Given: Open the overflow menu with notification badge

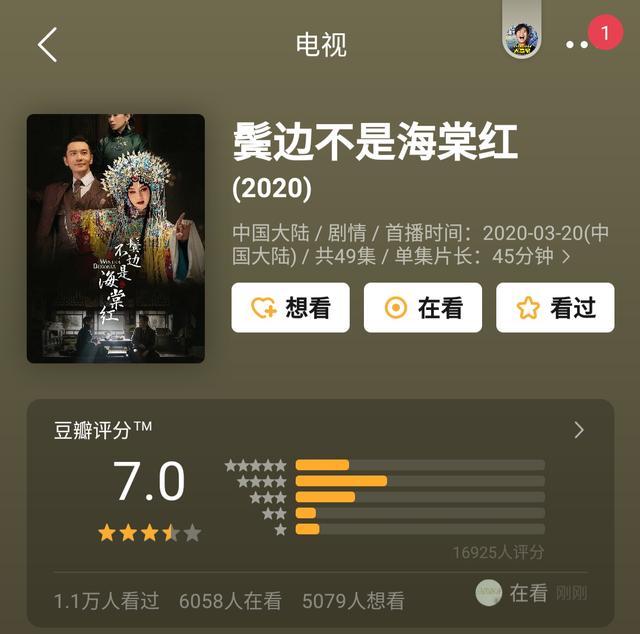Looking at the screenshot, I should click(x=579, y=45).
